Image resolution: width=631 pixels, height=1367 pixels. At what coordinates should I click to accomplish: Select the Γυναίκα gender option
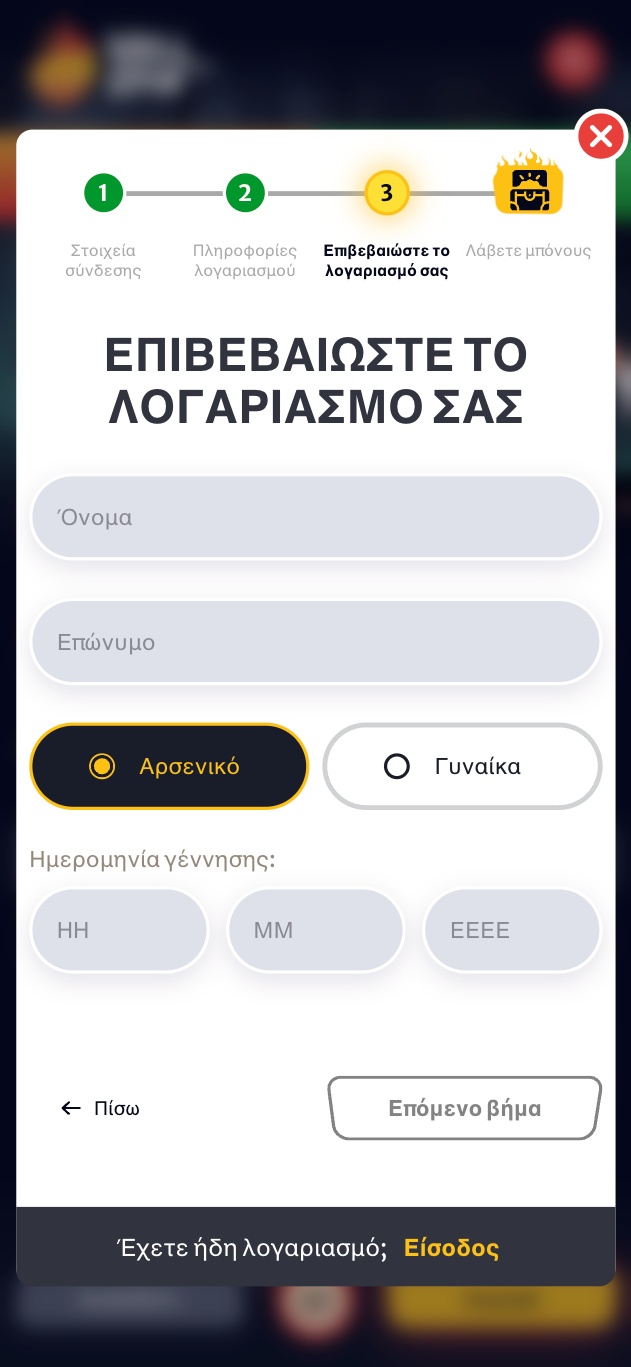(462, 767)
